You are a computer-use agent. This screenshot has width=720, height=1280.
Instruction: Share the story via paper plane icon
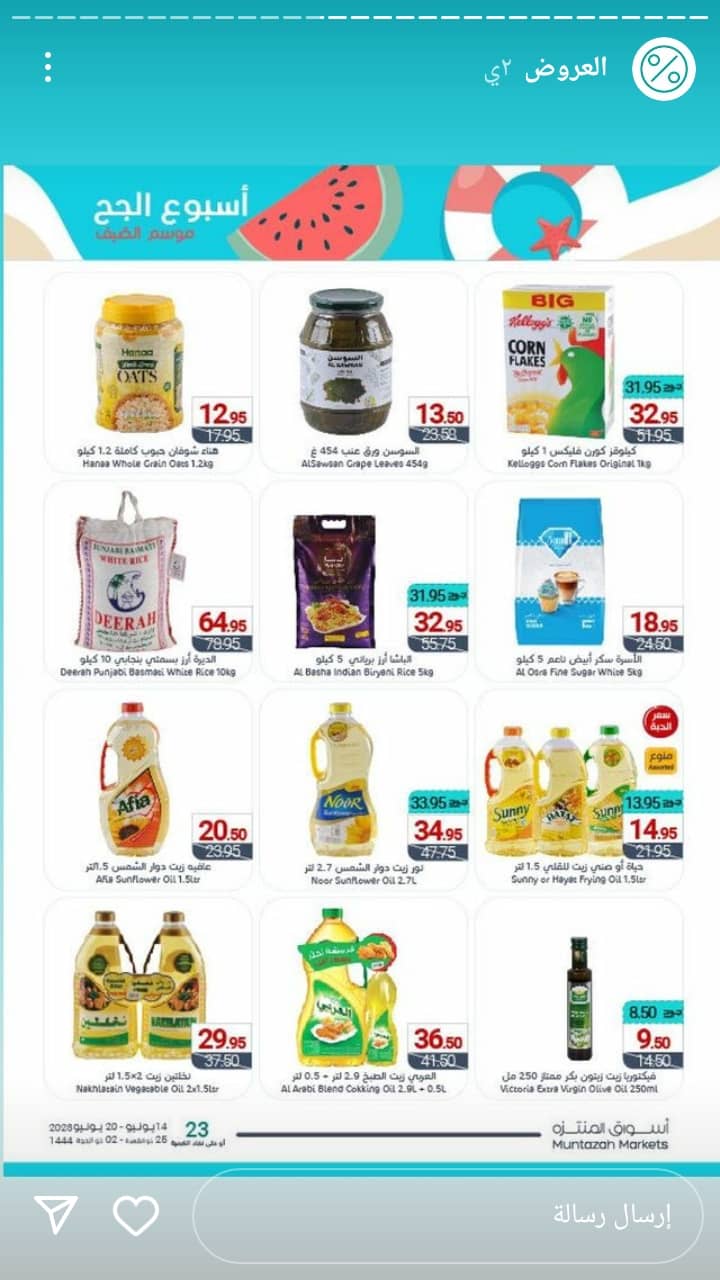click(x=56, y=1214)
